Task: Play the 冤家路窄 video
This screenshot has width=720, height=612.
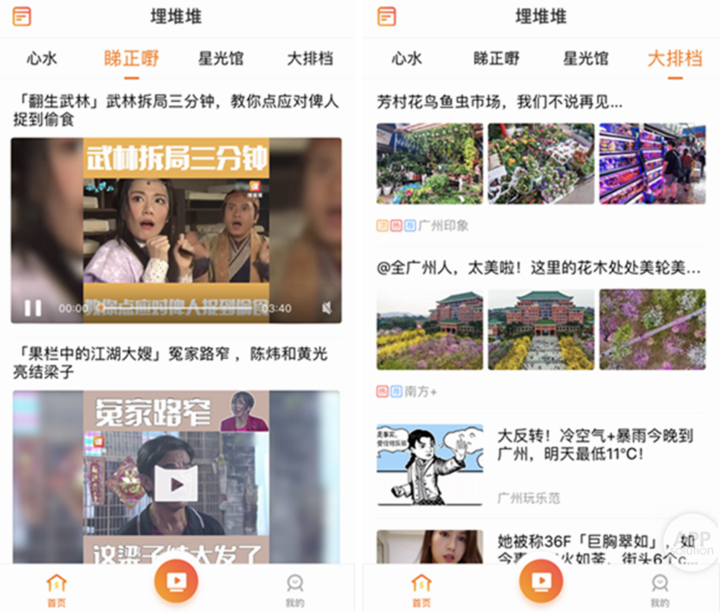Action: [x=177, y=485]
